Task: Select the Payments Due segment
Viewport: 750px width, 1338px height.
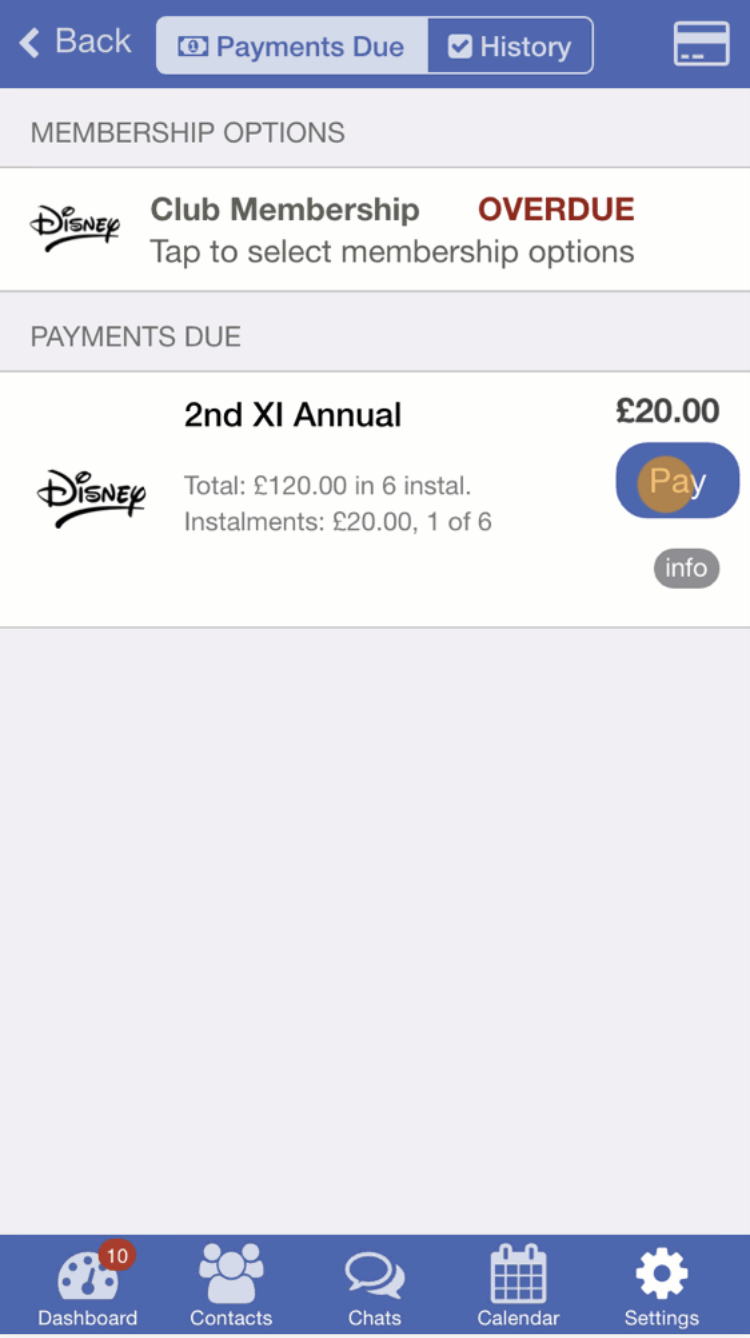Action: (x=292, y=46)
